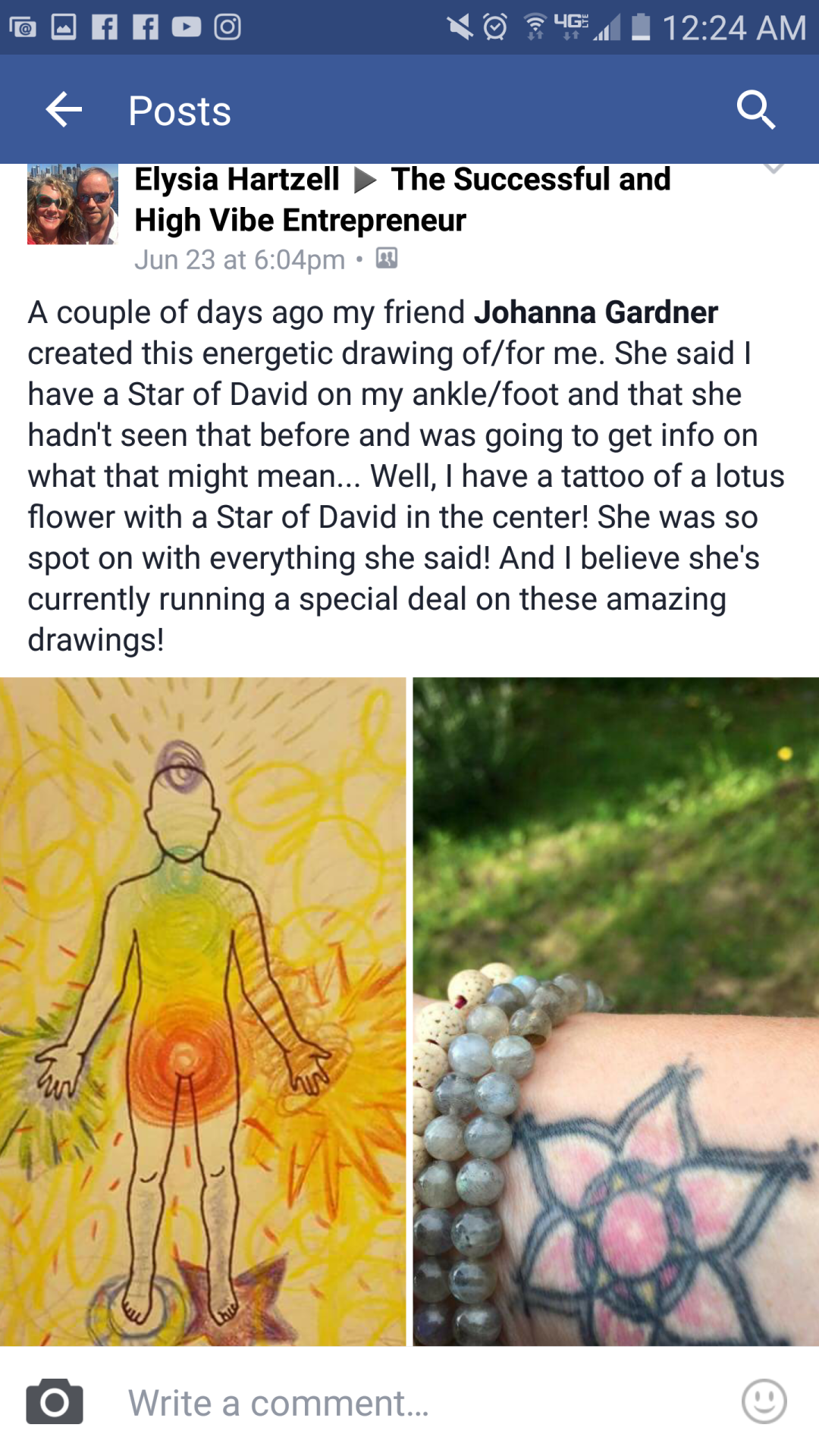This screenshot has height=1456, width=819.
Task: Open the emoji sticker picker
Action: tap(764, 1401)
